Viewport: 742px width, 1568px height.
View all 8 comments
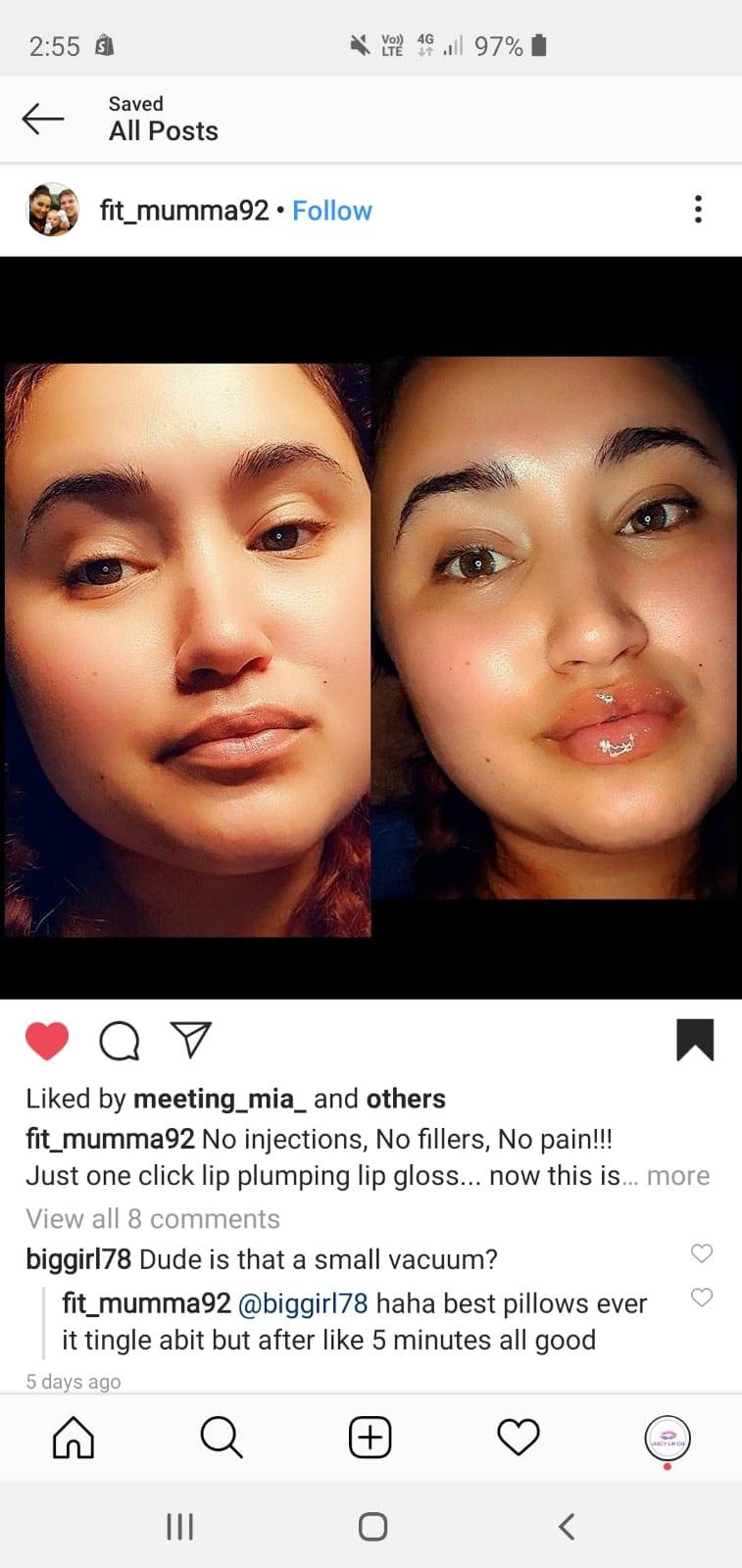click(153, 1218)
